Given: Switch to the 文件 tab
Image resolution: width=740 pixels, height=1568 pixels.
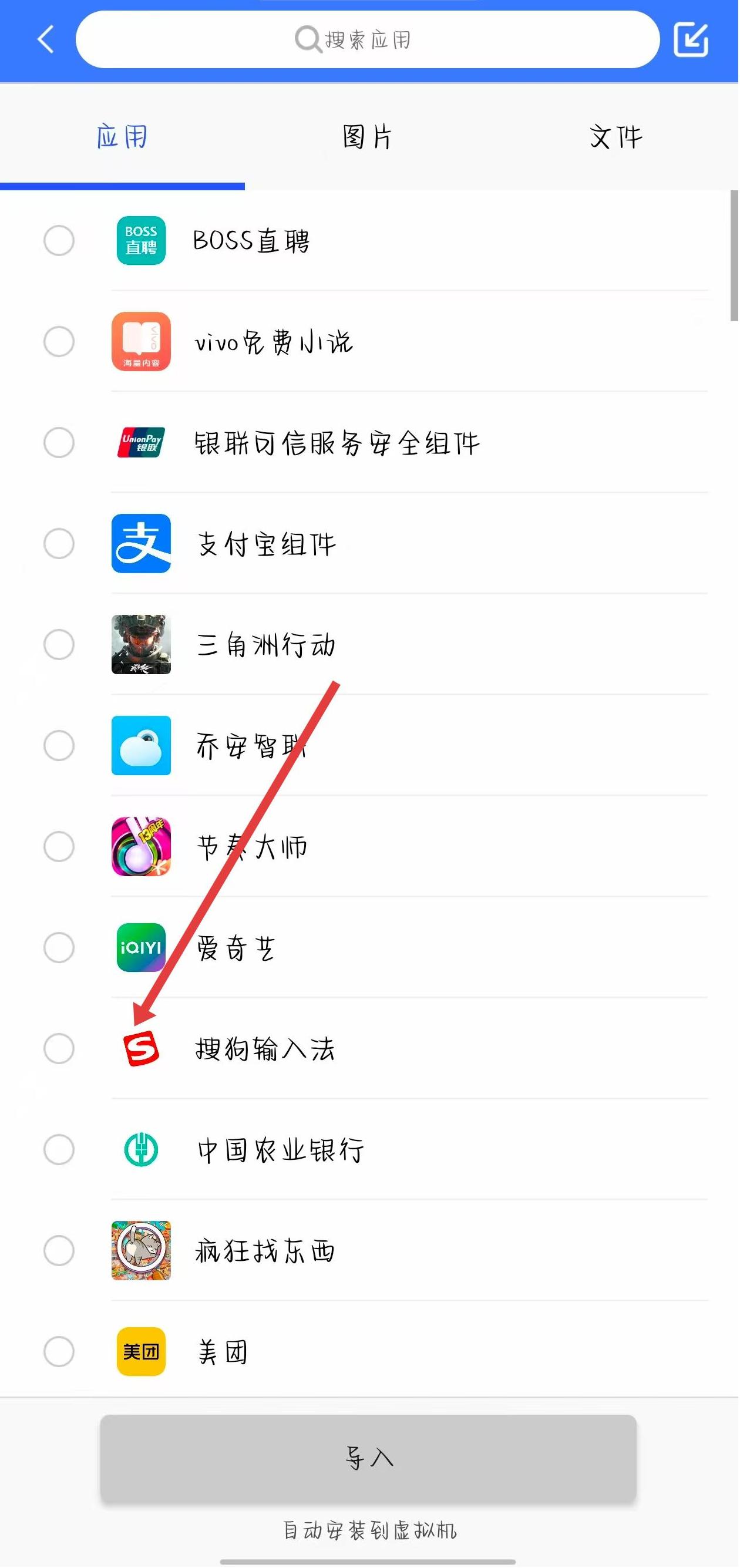Looking at the screenshot, I should (x=615, y=137).
